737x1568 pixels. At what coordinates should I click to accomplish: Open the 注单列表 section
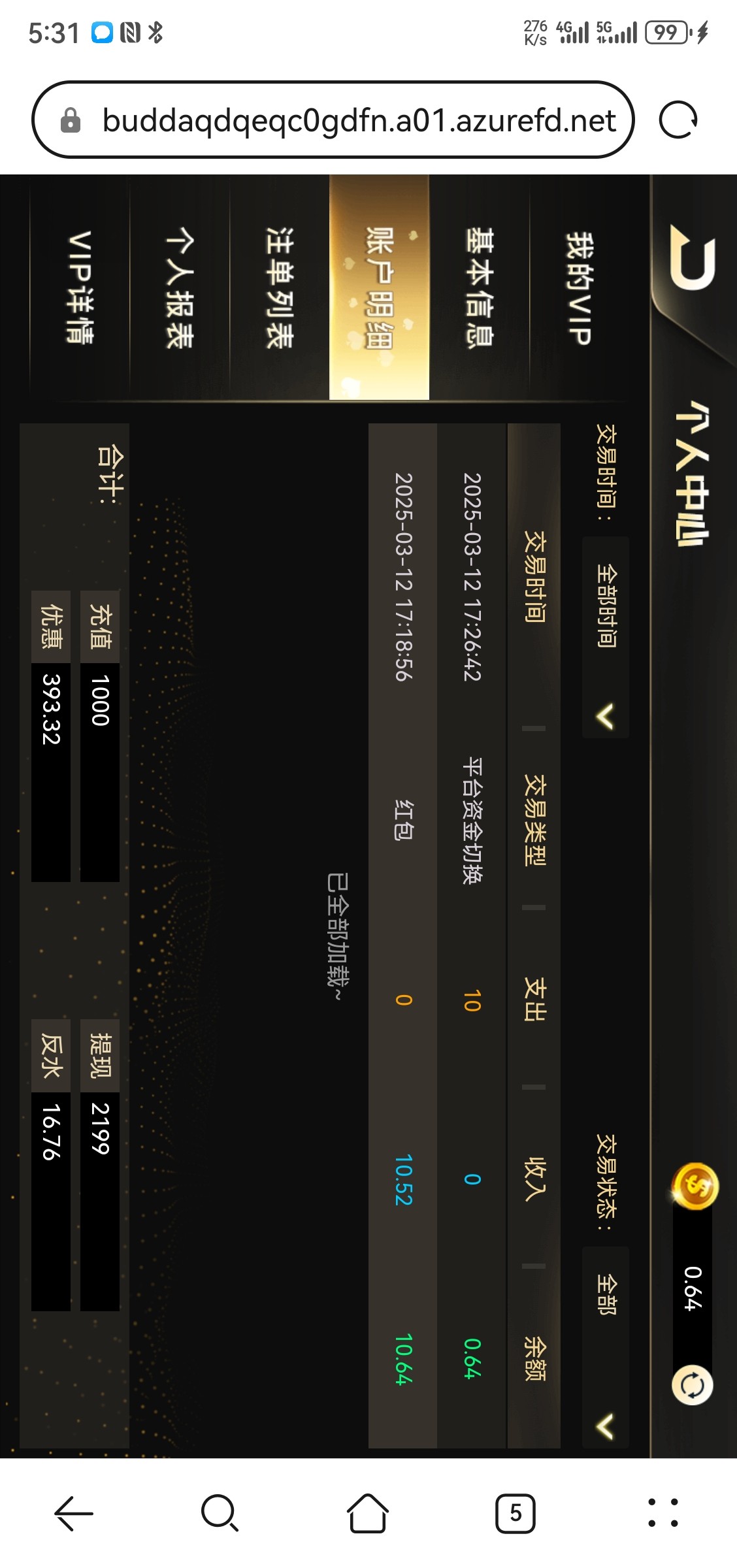pyautogui.click(x=280, y=287)
